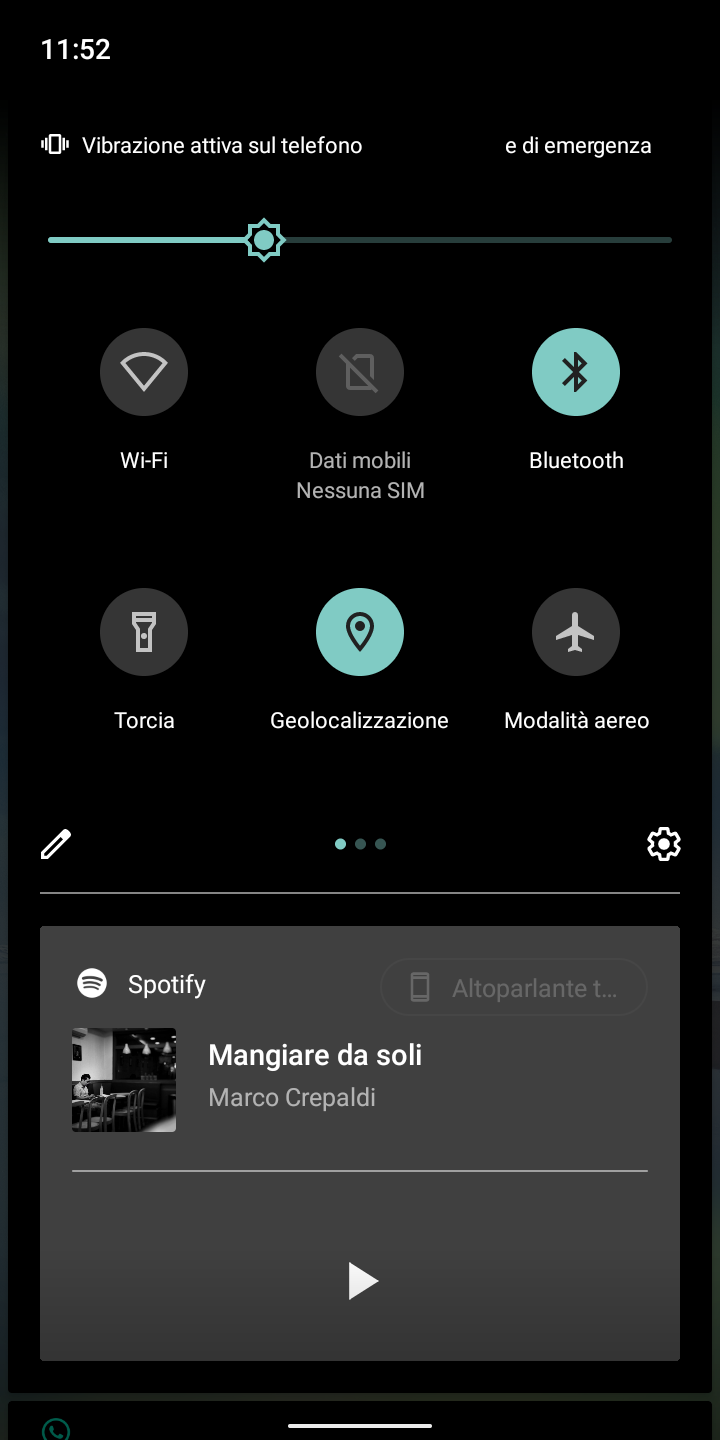Turn on the Wi-Fi tile

click(x=144, y=372)
